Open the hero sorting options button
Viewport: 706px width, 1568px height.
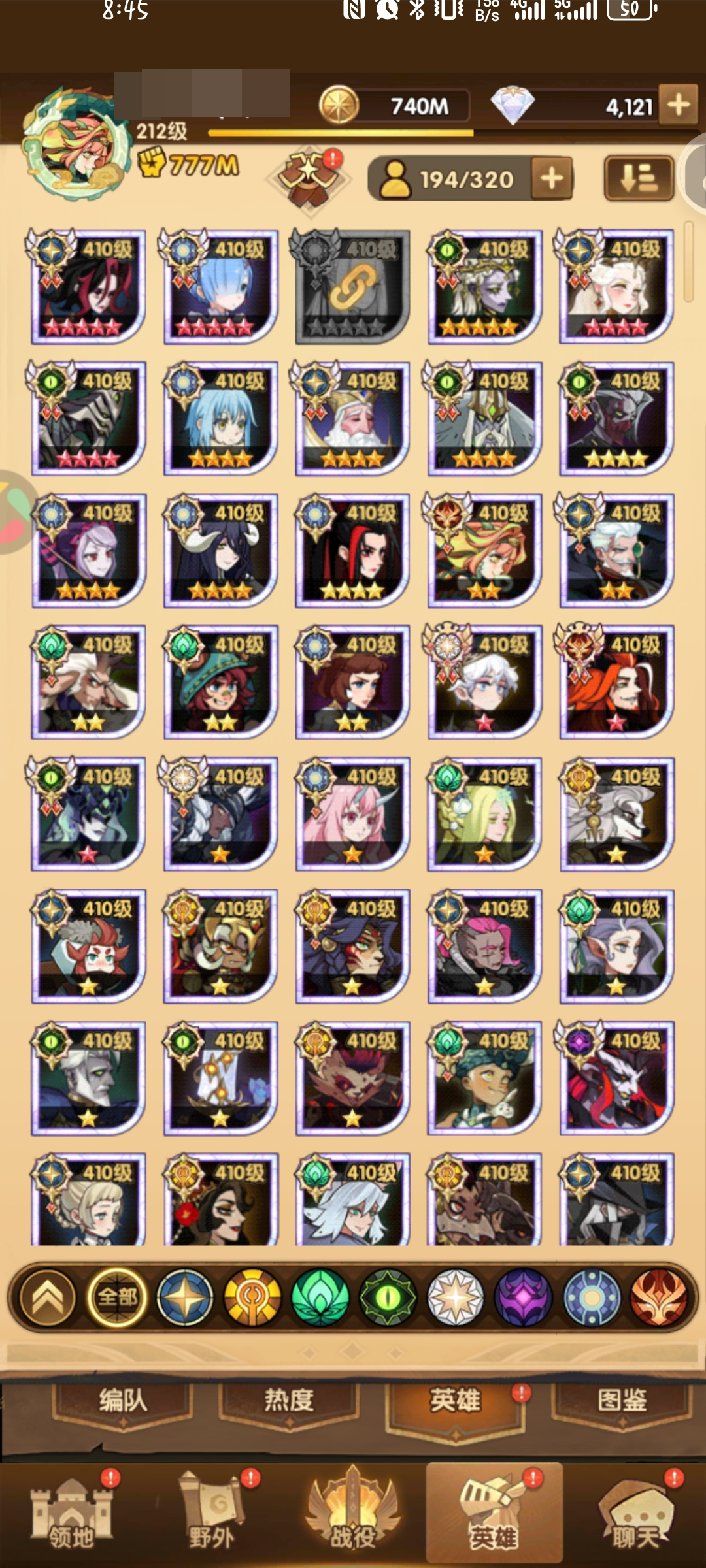(x=638, y=178)
